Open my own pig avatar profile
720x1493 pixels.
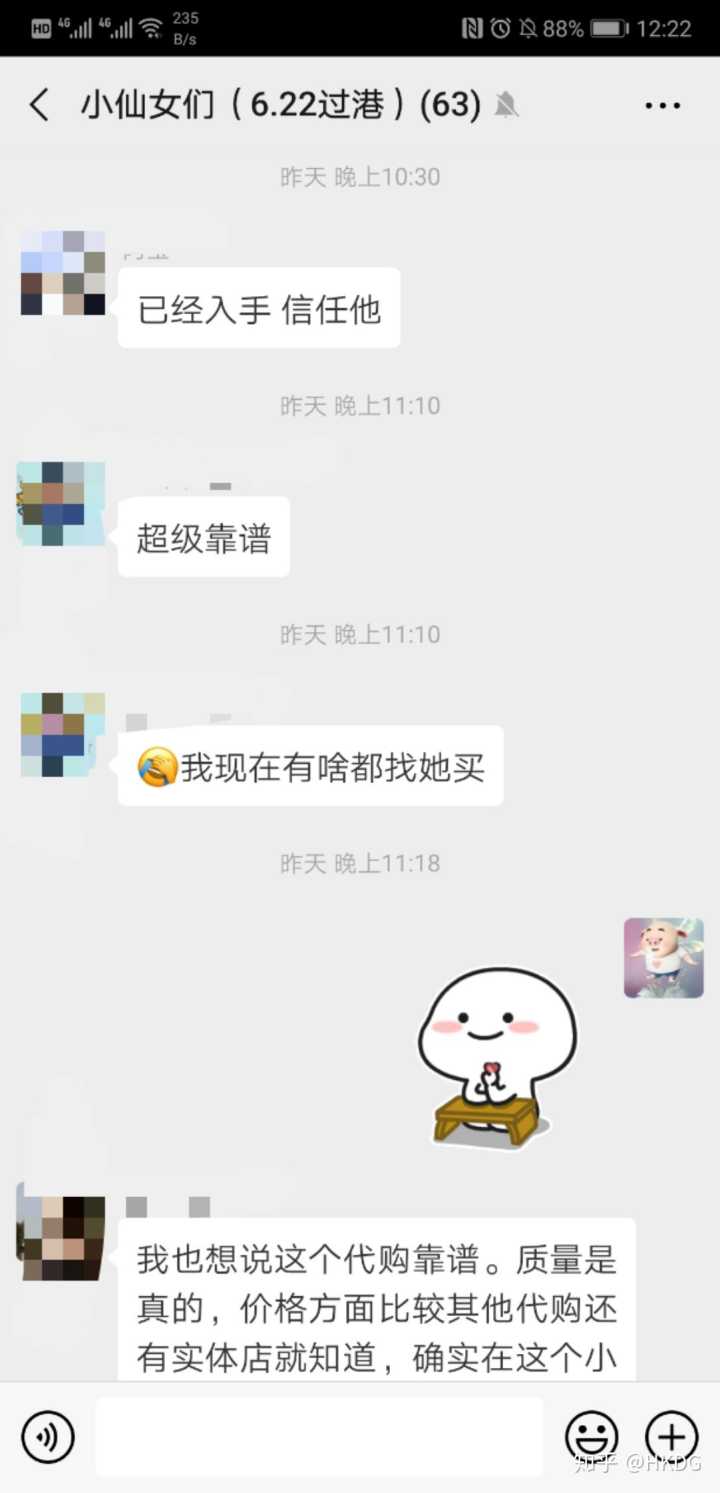(x=663, y=958)
